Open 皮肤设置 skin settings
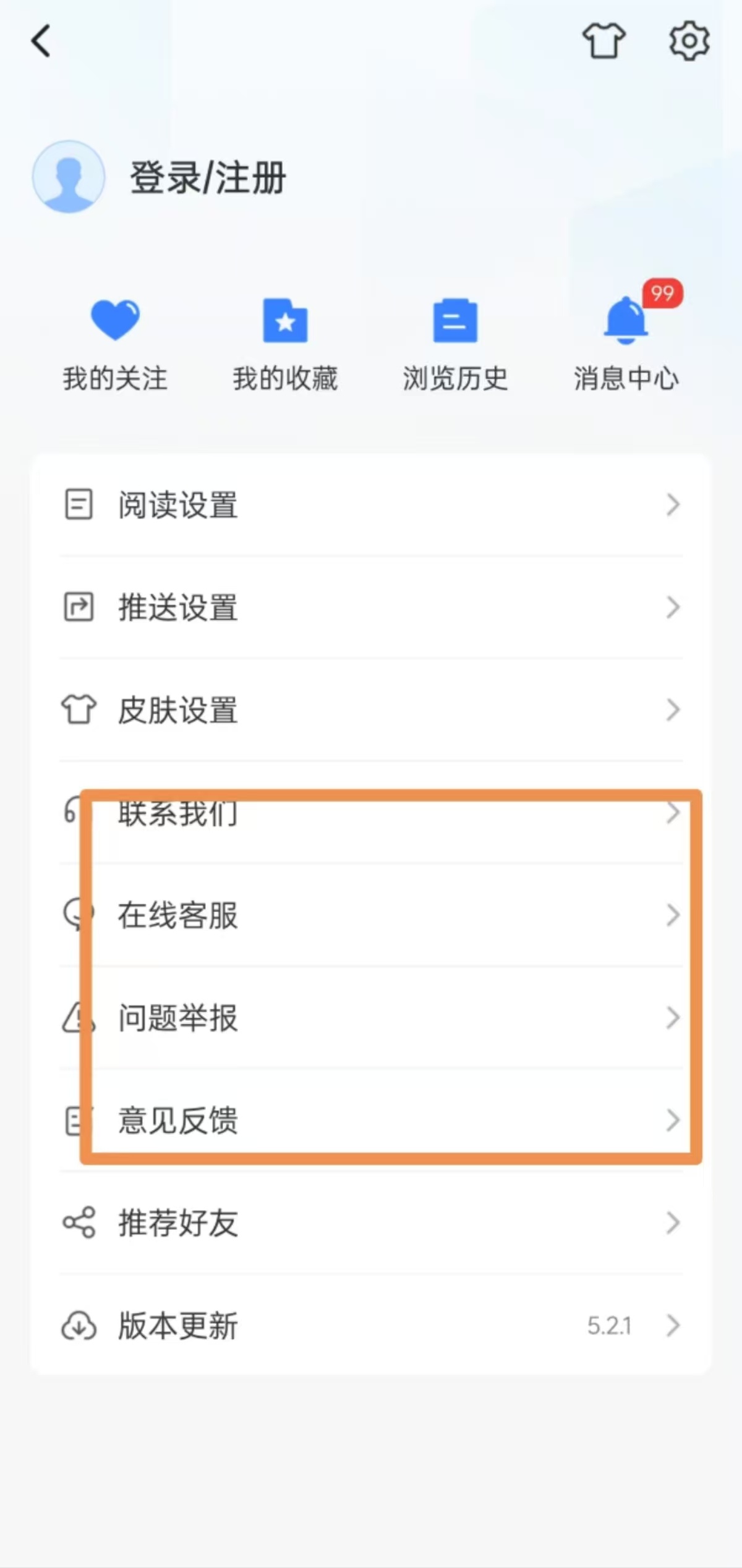 371,710
